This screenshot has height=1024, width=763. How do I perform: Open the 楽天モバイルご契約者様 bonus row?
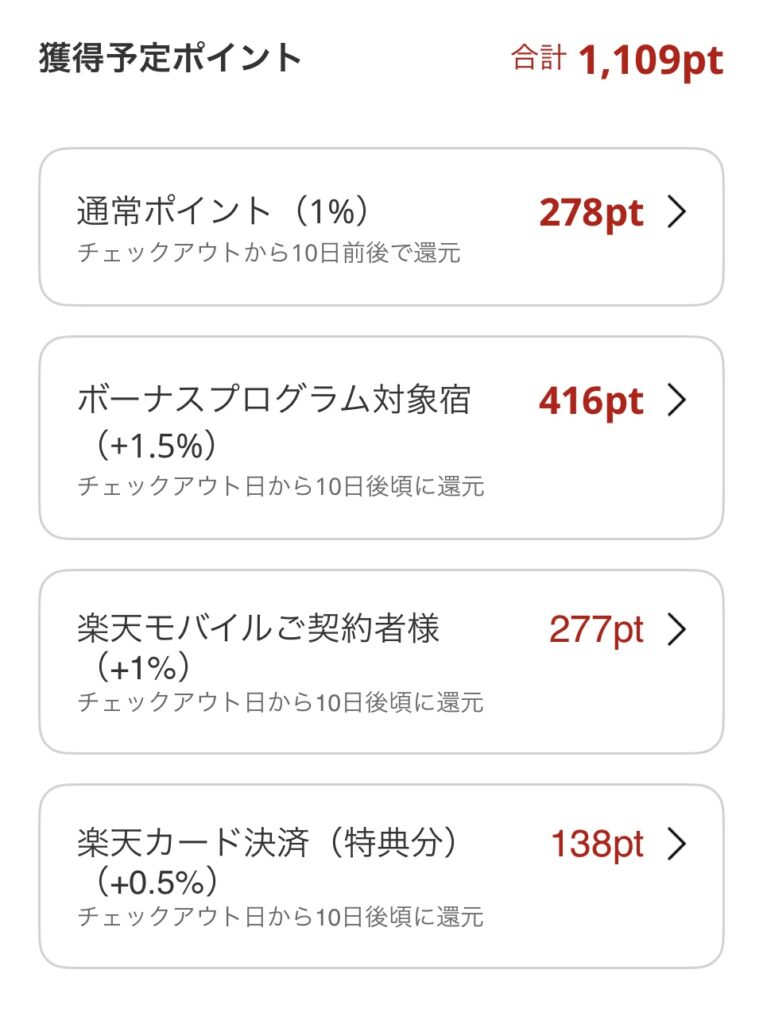coord(380,661)
